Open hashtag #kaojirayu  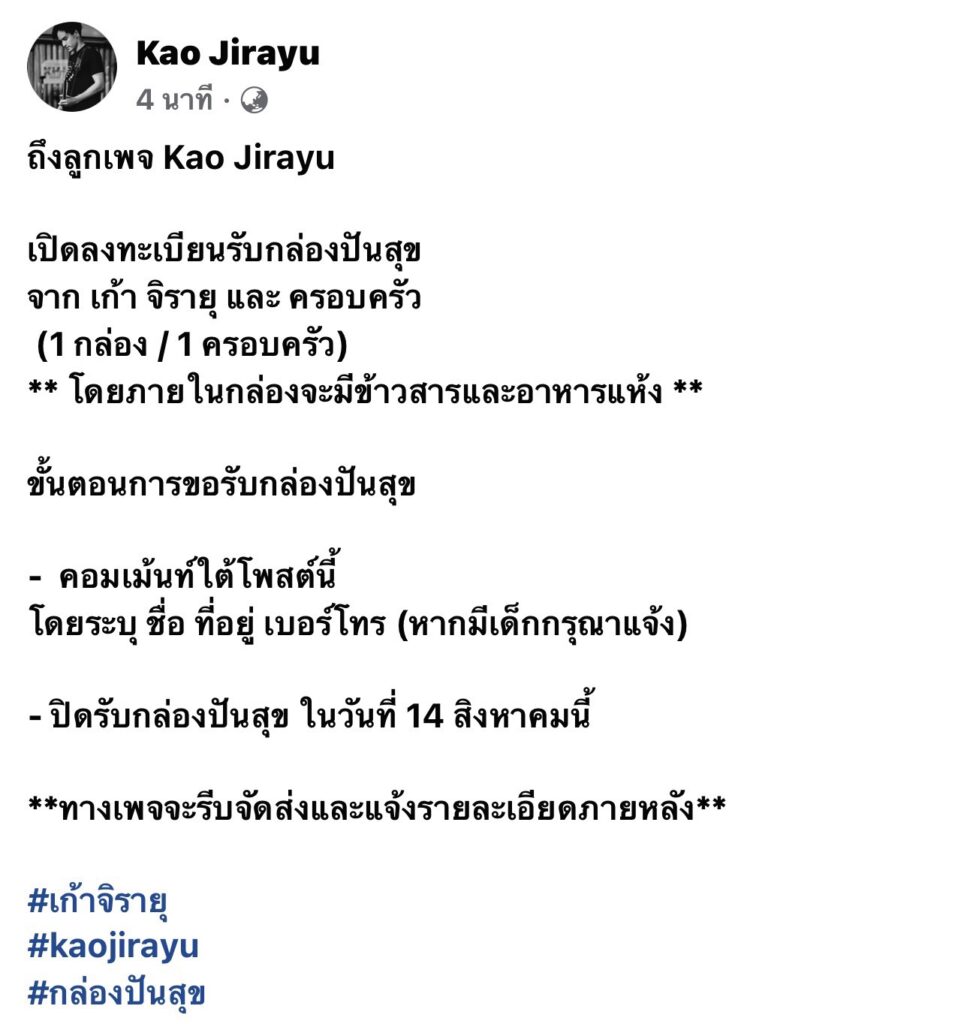click(113, 947)
